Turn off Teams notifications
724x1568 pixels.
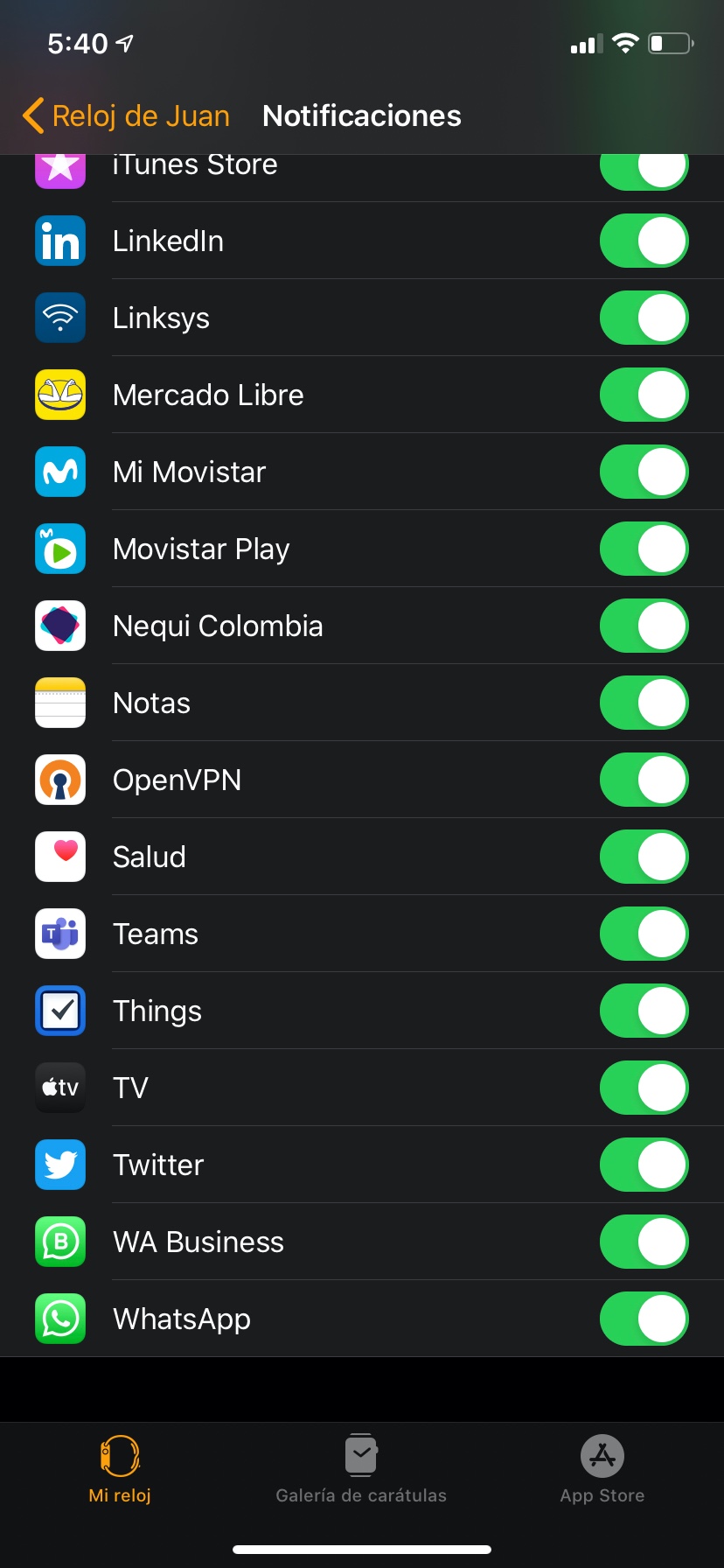[x=644, y=934]
